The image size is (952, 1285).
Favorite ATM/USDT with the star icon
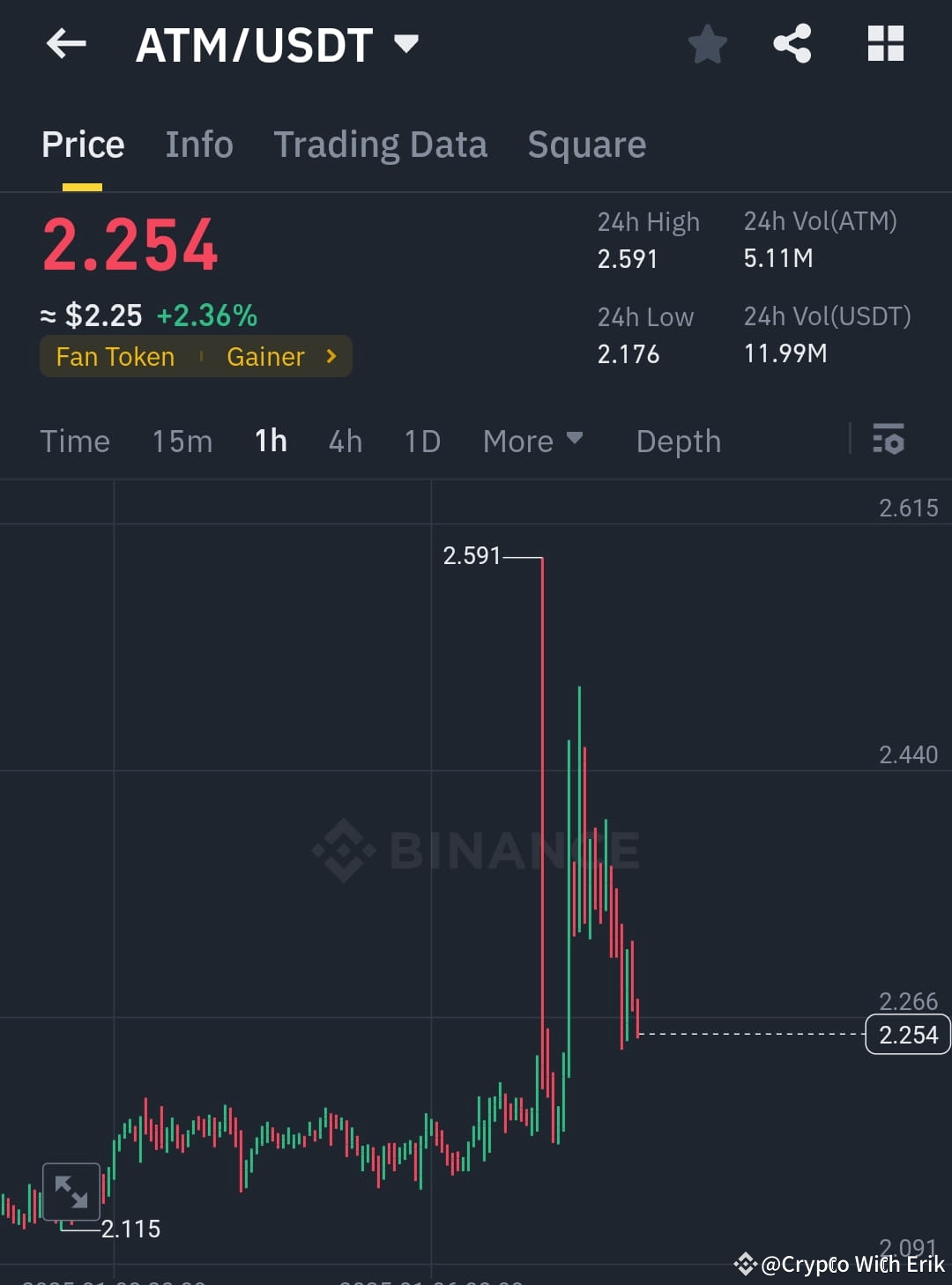(707, 44)
